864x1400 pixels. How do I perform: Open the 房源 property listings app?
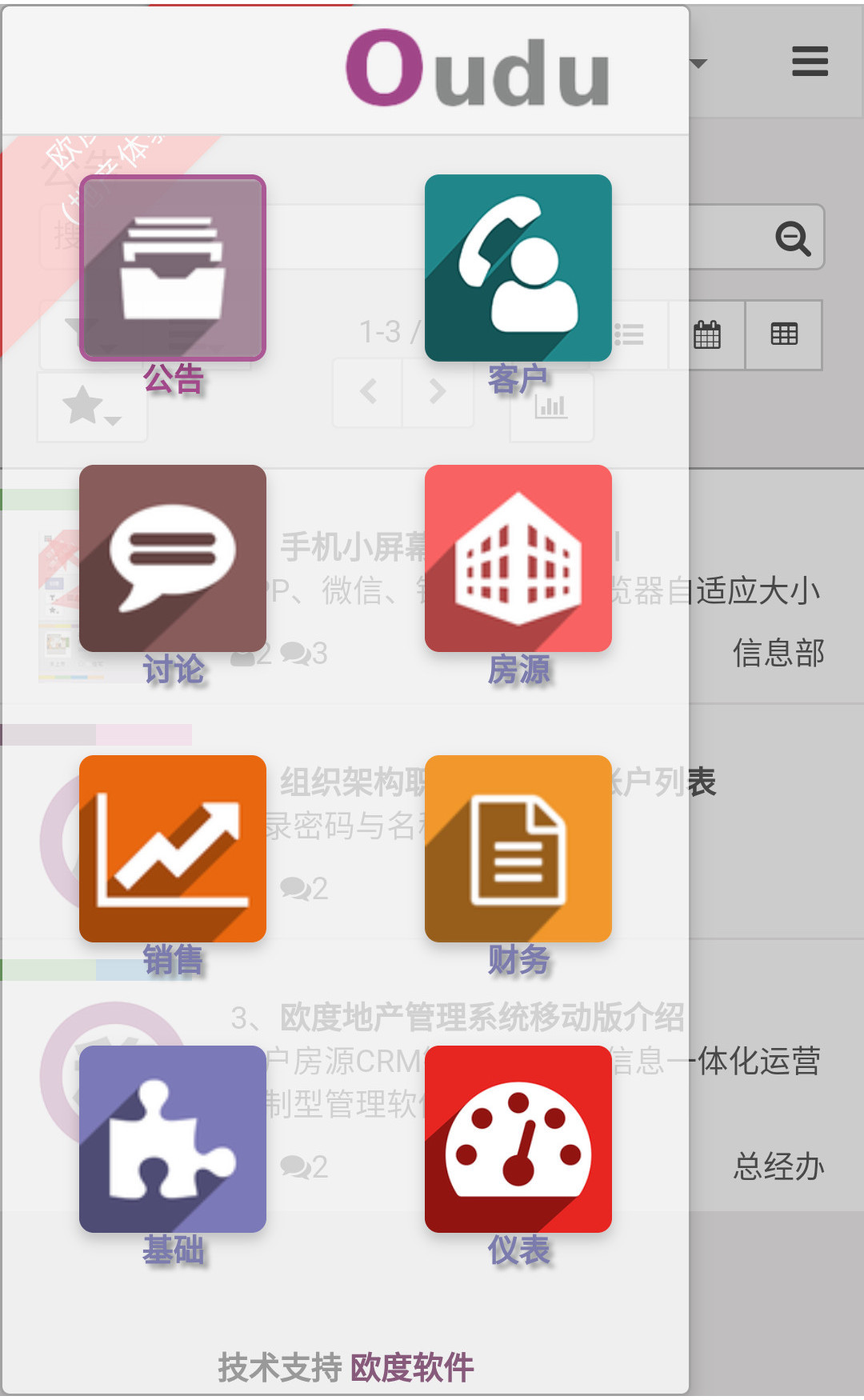point(518,558)
